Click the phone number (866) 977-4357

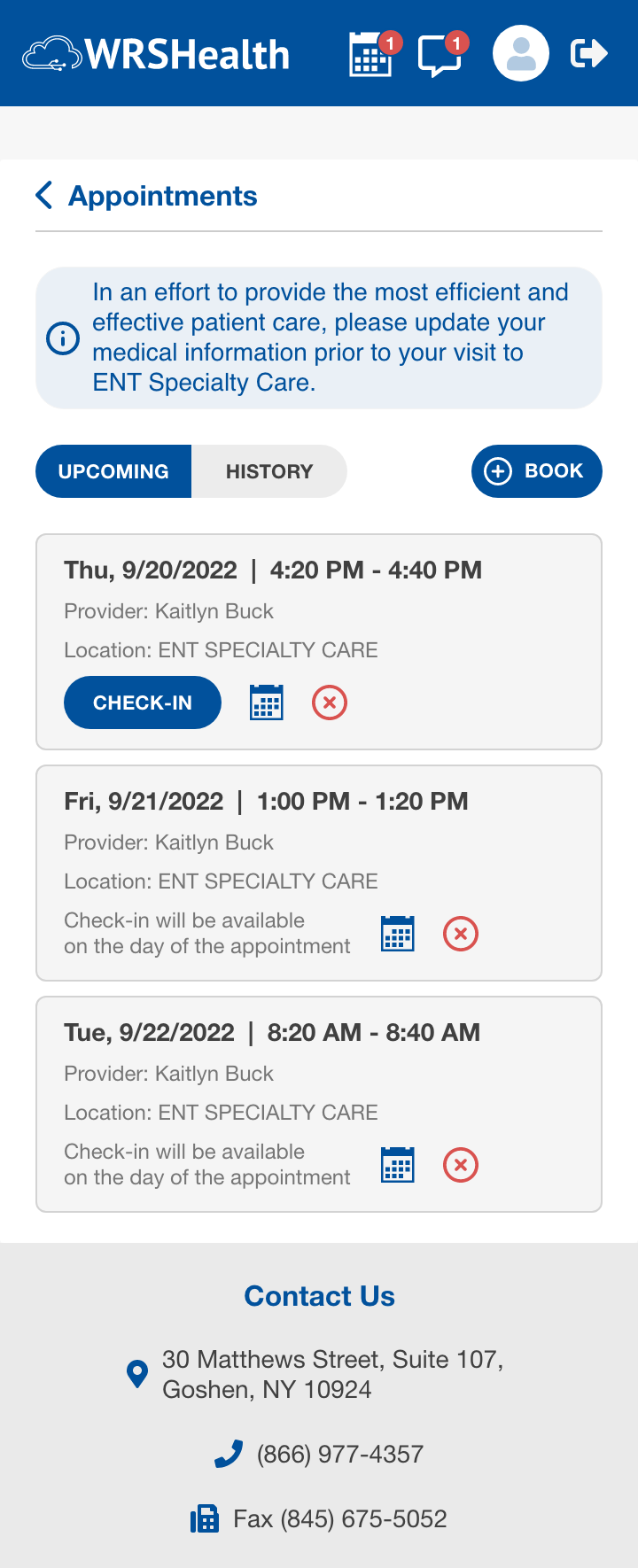[x=339, y=1453]
